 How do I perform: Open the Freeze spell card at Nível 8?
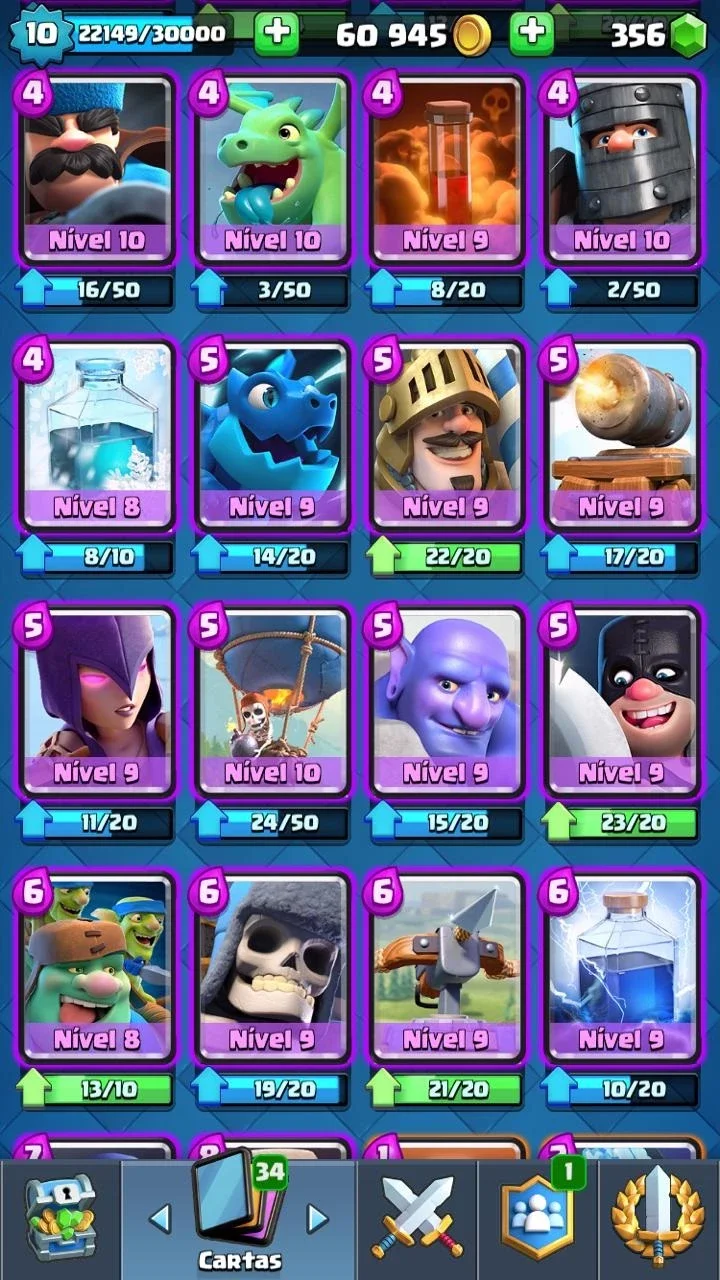96,435
